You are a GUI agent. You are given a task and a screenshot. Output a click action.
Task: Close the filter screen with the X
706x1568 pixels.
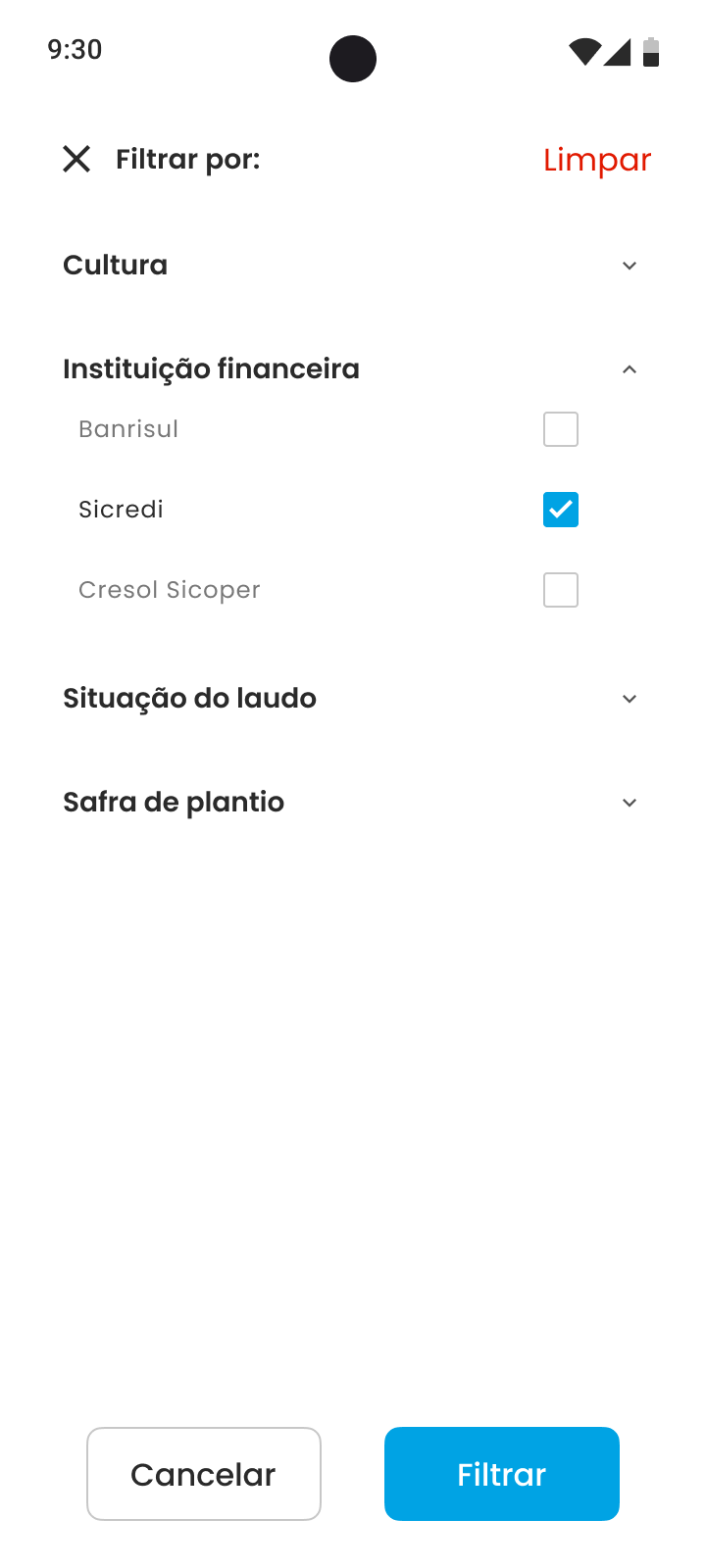(76, 159)
